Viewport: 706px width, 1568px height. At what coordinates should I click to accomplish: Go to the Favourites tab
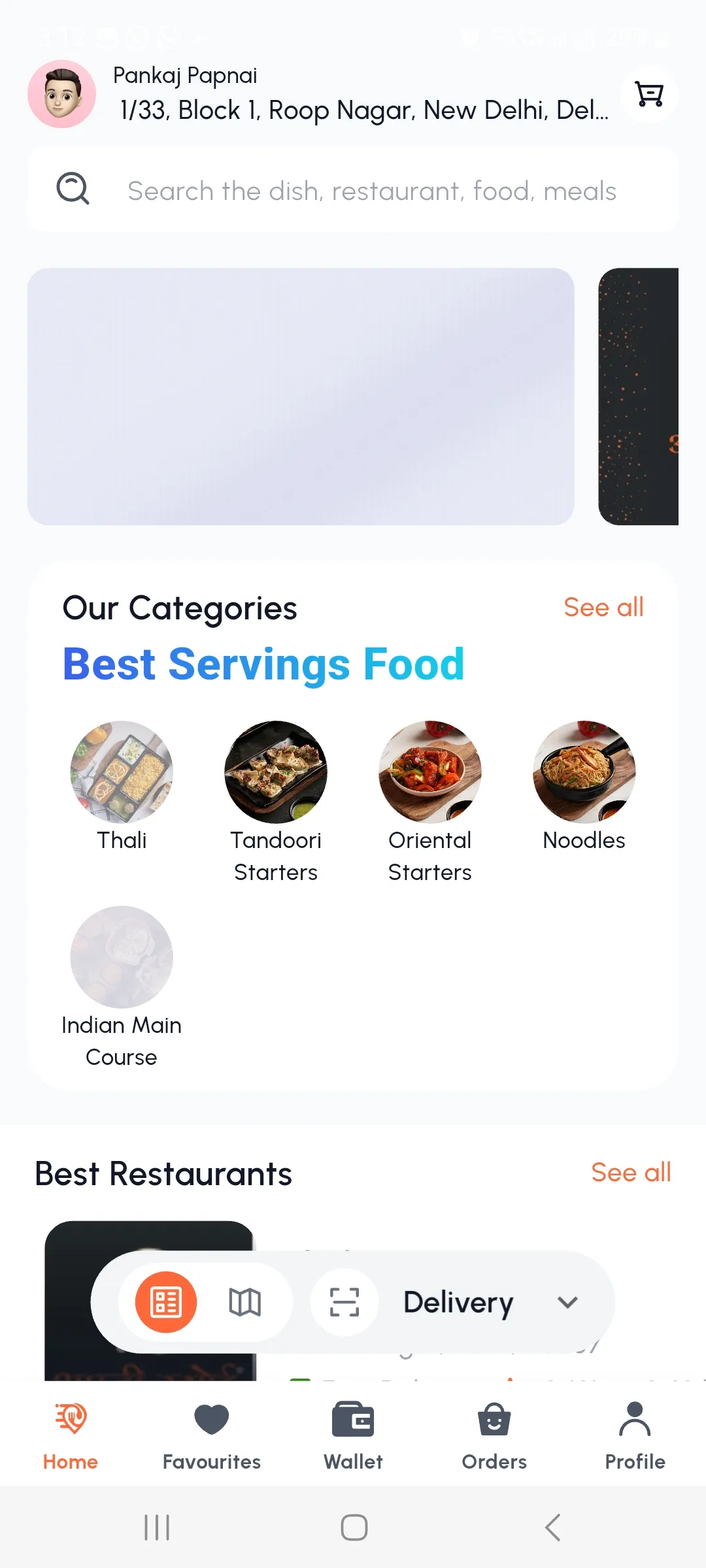click(211, 1433)
